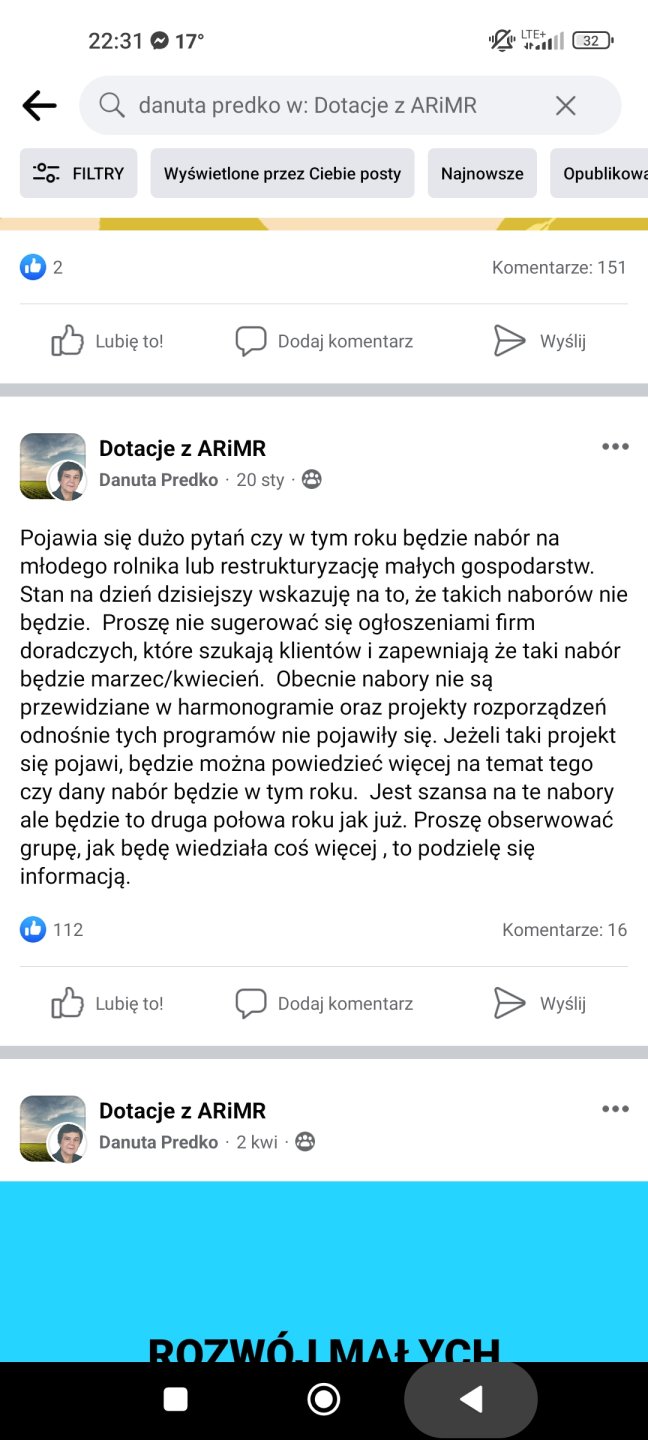Send the post with 151 comments
This screenshot has width=648, height=1440.
(540, 341)
